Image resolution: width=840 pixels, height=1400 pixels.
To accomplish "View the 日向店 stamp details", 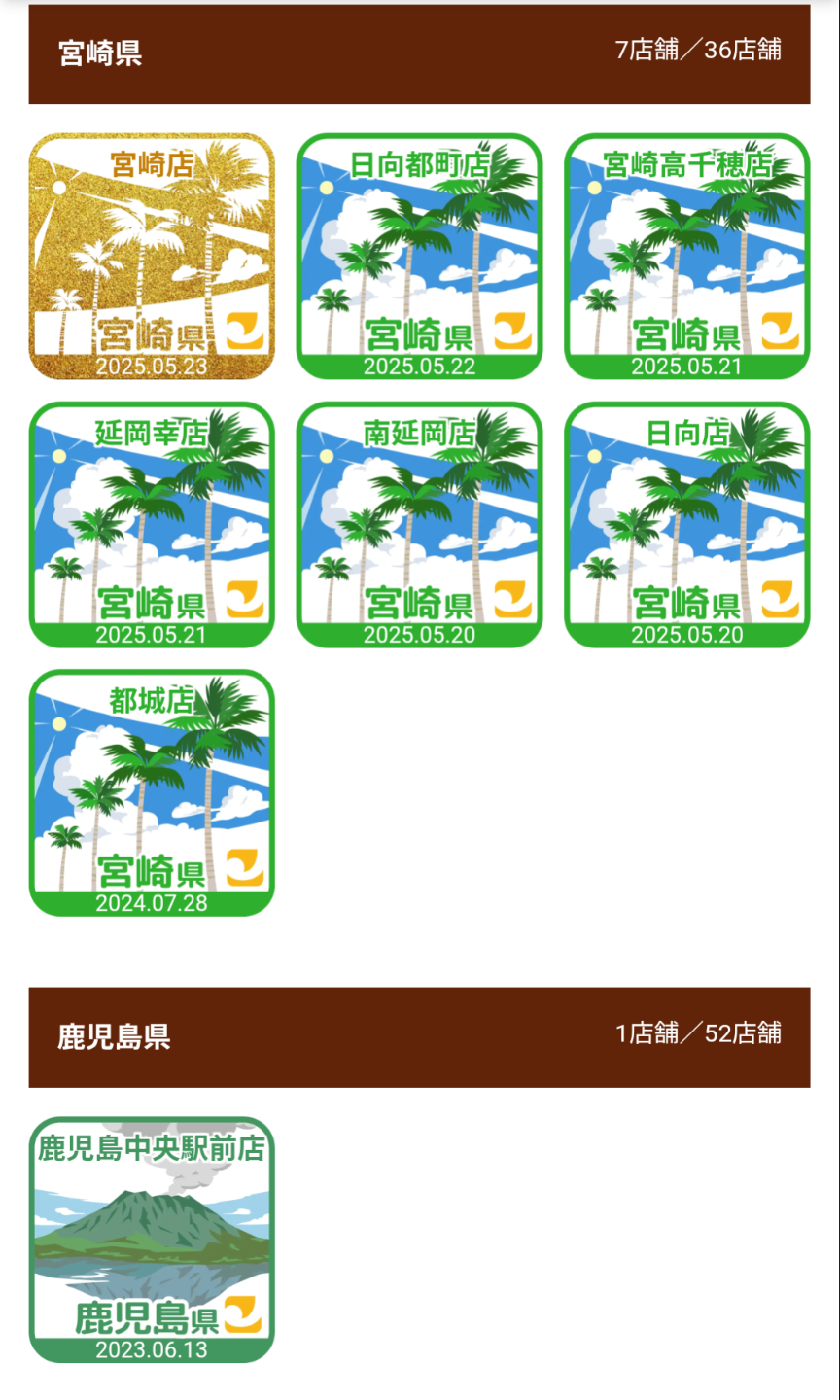I will pos(687,525).
